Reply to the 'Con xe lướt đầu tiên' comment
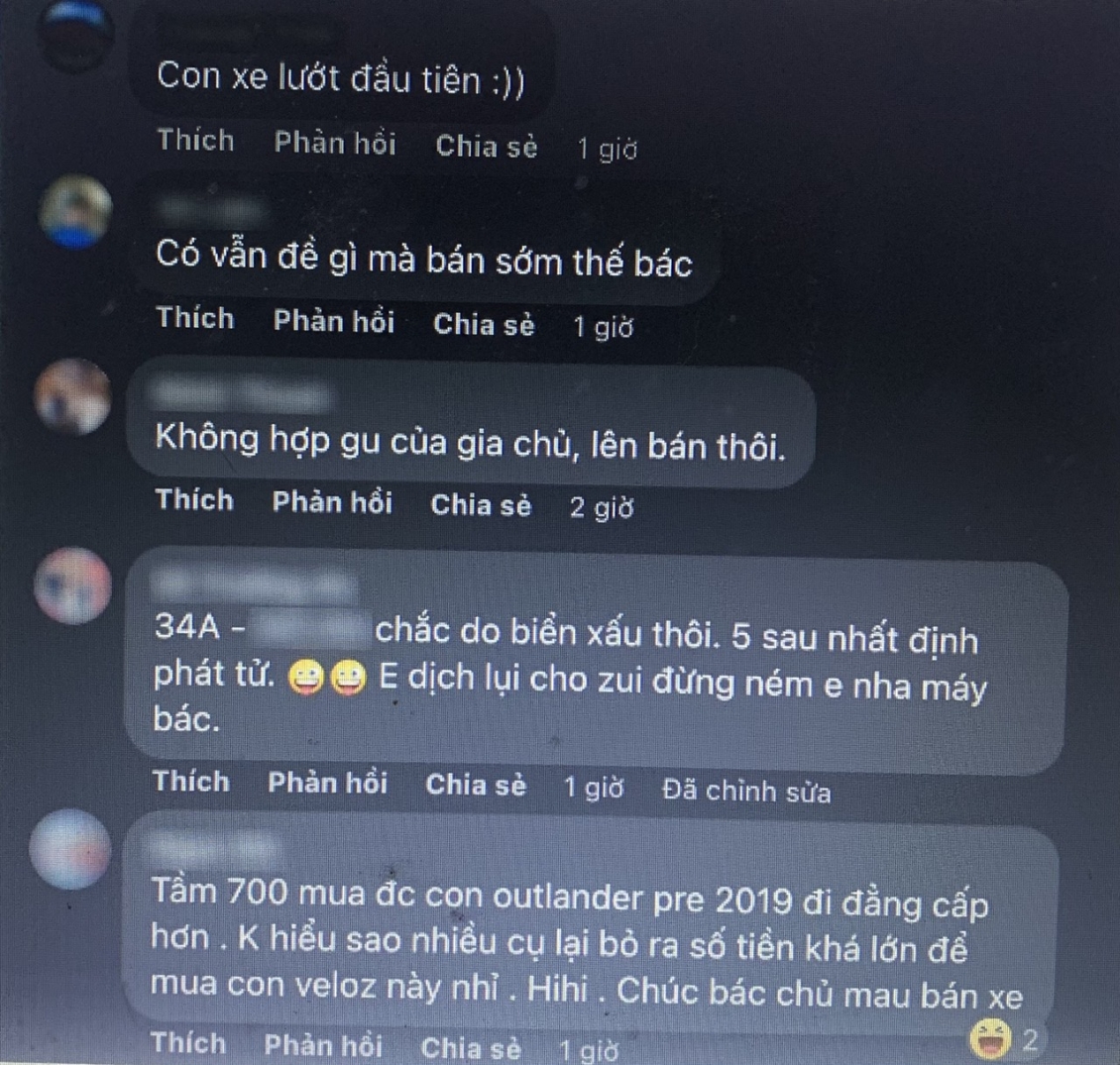 coord(335,144)
